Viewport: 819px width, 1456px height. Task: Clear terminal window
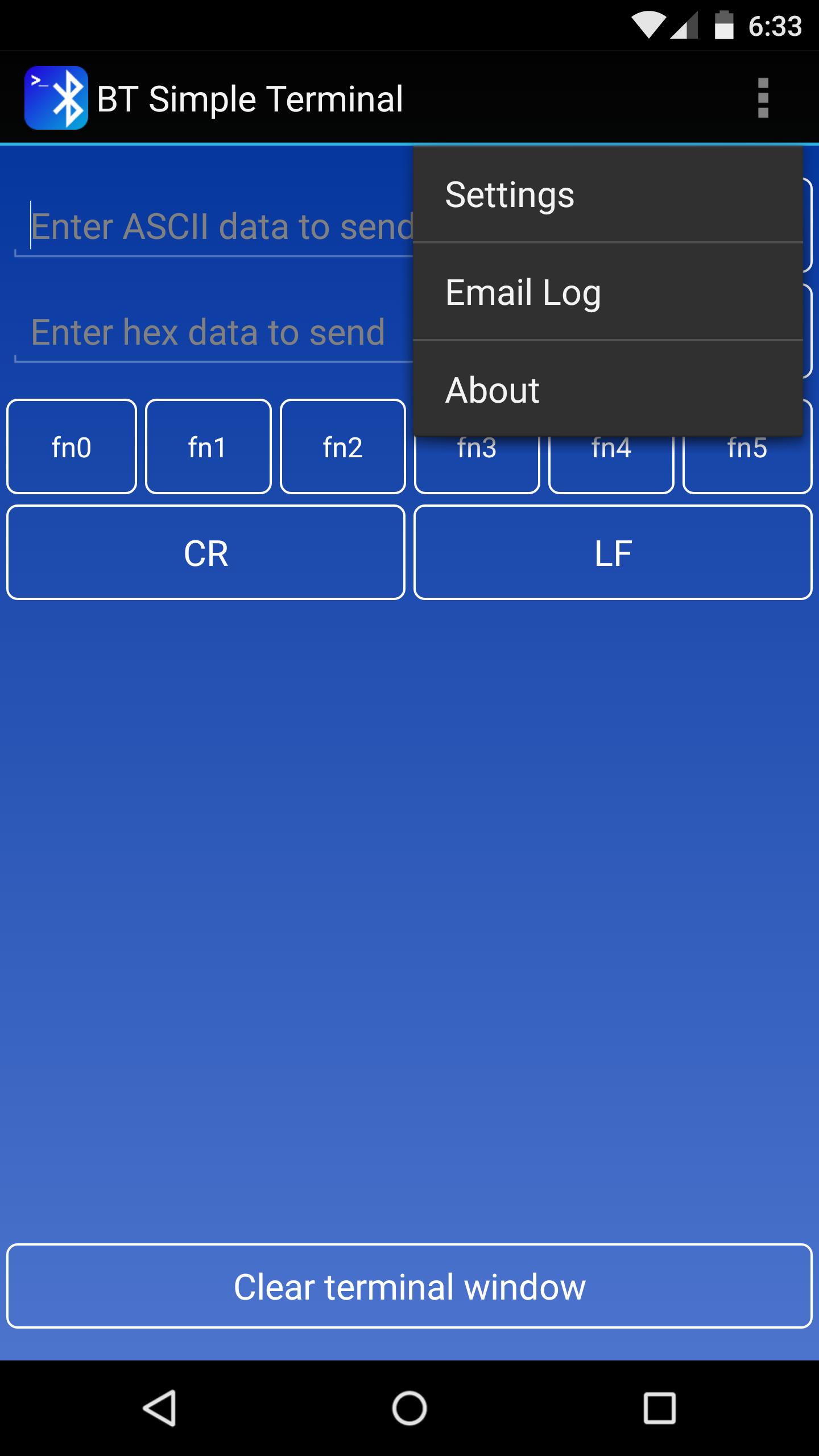409,1287
